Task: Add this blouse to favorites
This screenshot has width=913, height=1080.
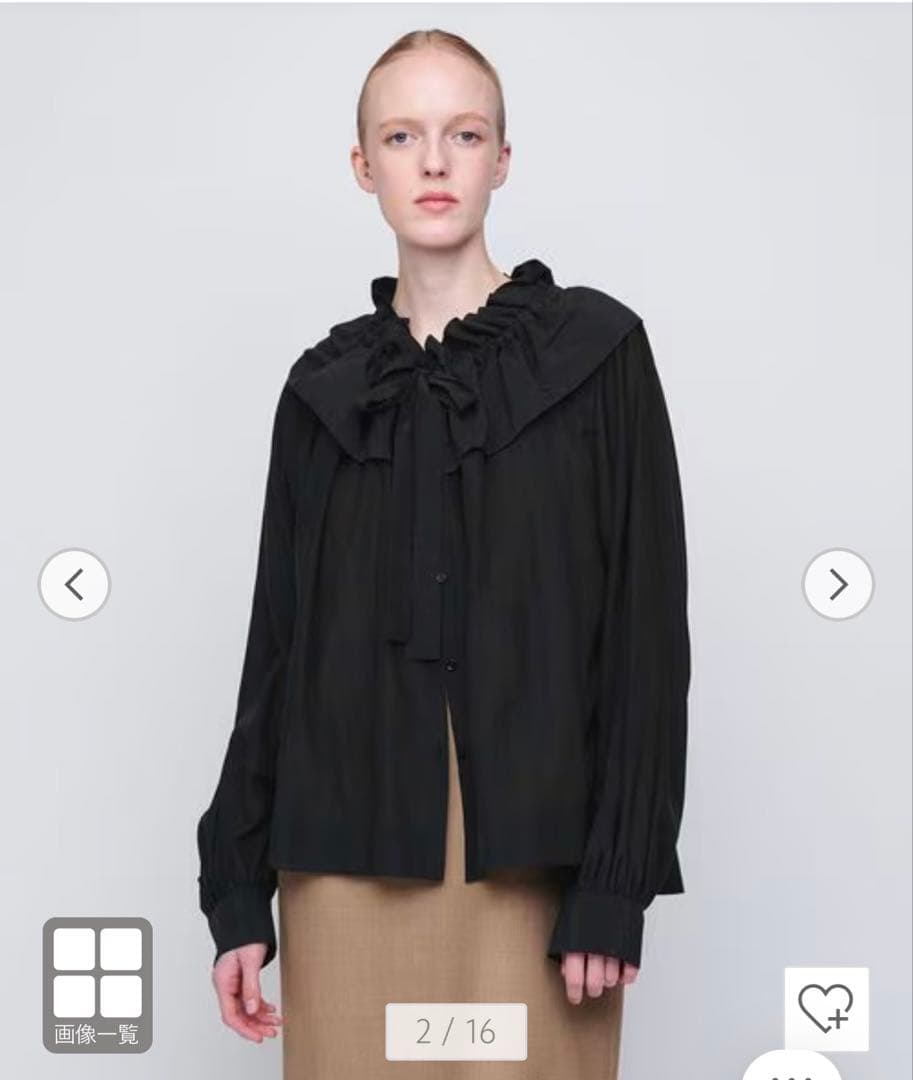Action: coord(826,1008)
